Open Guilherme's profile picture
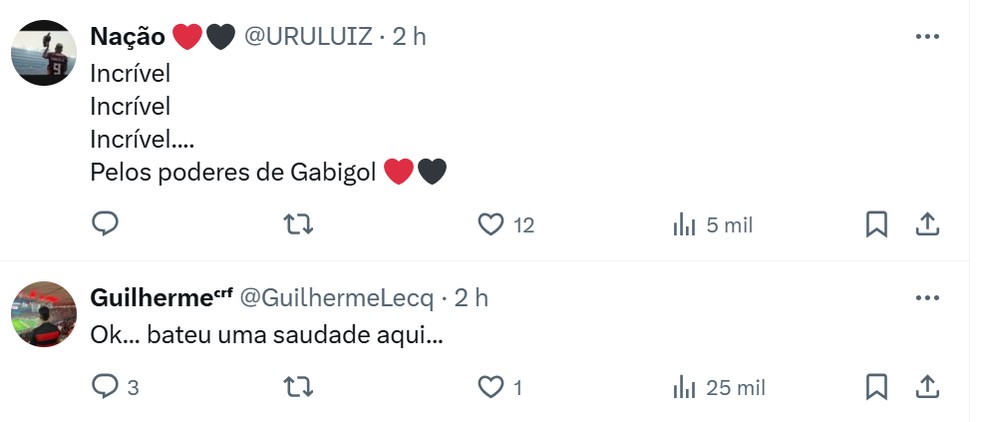This screenshot has height=422, width=984. [44, 314]
